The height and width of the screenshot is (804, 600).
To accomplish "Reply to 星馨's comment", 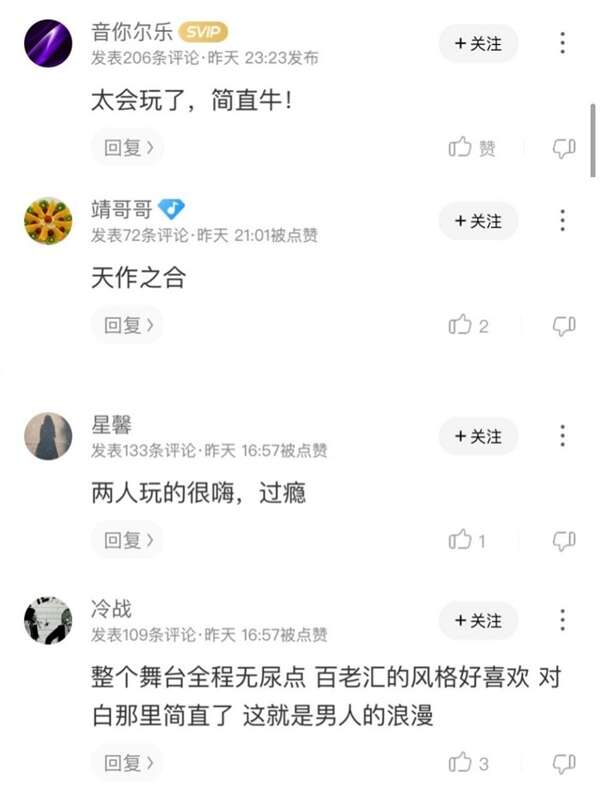I will (x=128, y=541).
